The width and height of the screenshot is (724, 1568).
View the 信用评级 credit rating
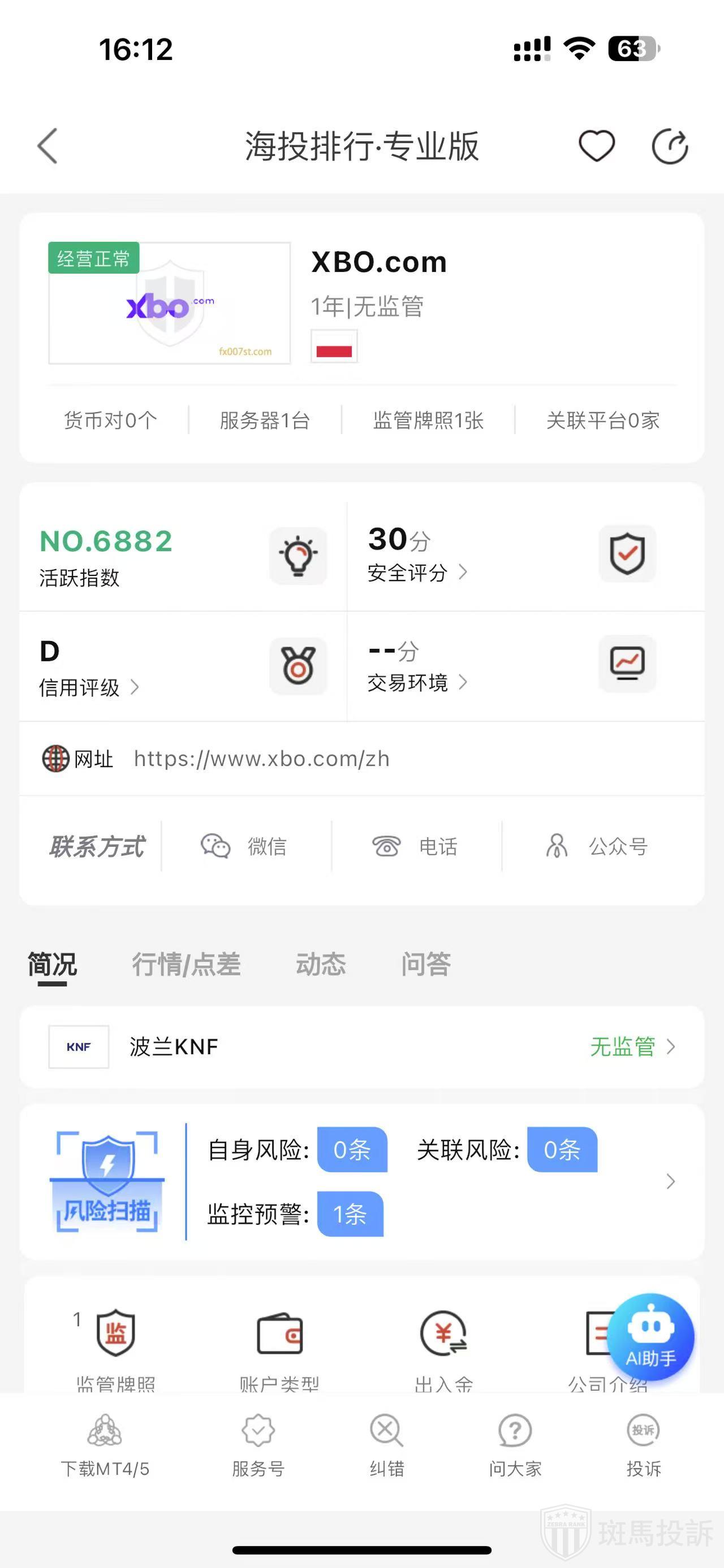(x=89, y=687)
